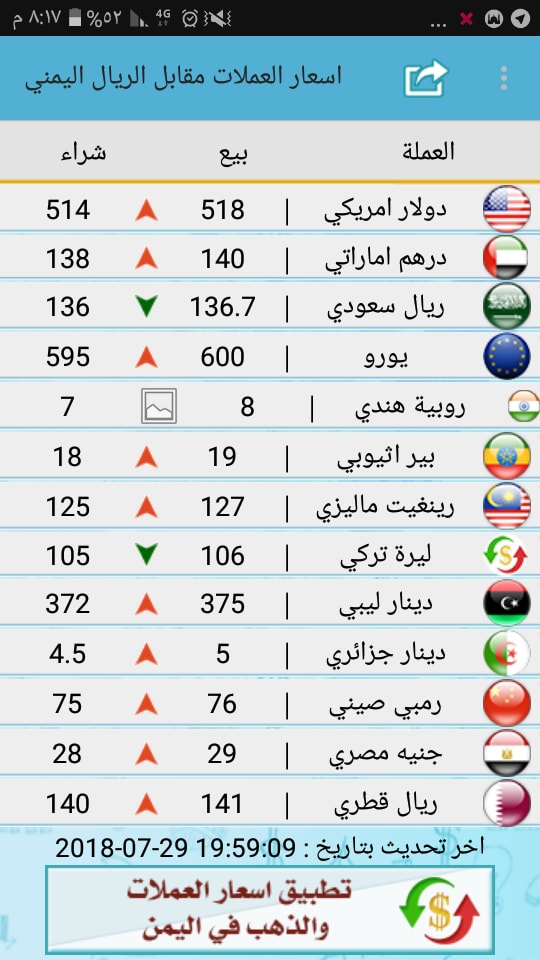Open the رينغيت ماليزي row
The width and height of the screenshot is (540, 960).
270,506
